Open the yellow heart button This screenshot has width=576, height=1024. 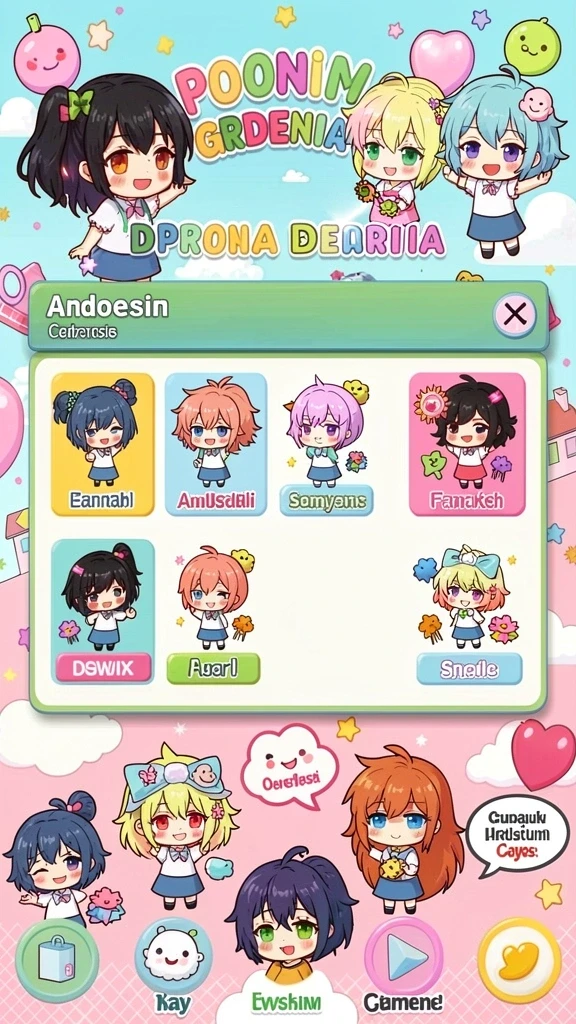519,961
